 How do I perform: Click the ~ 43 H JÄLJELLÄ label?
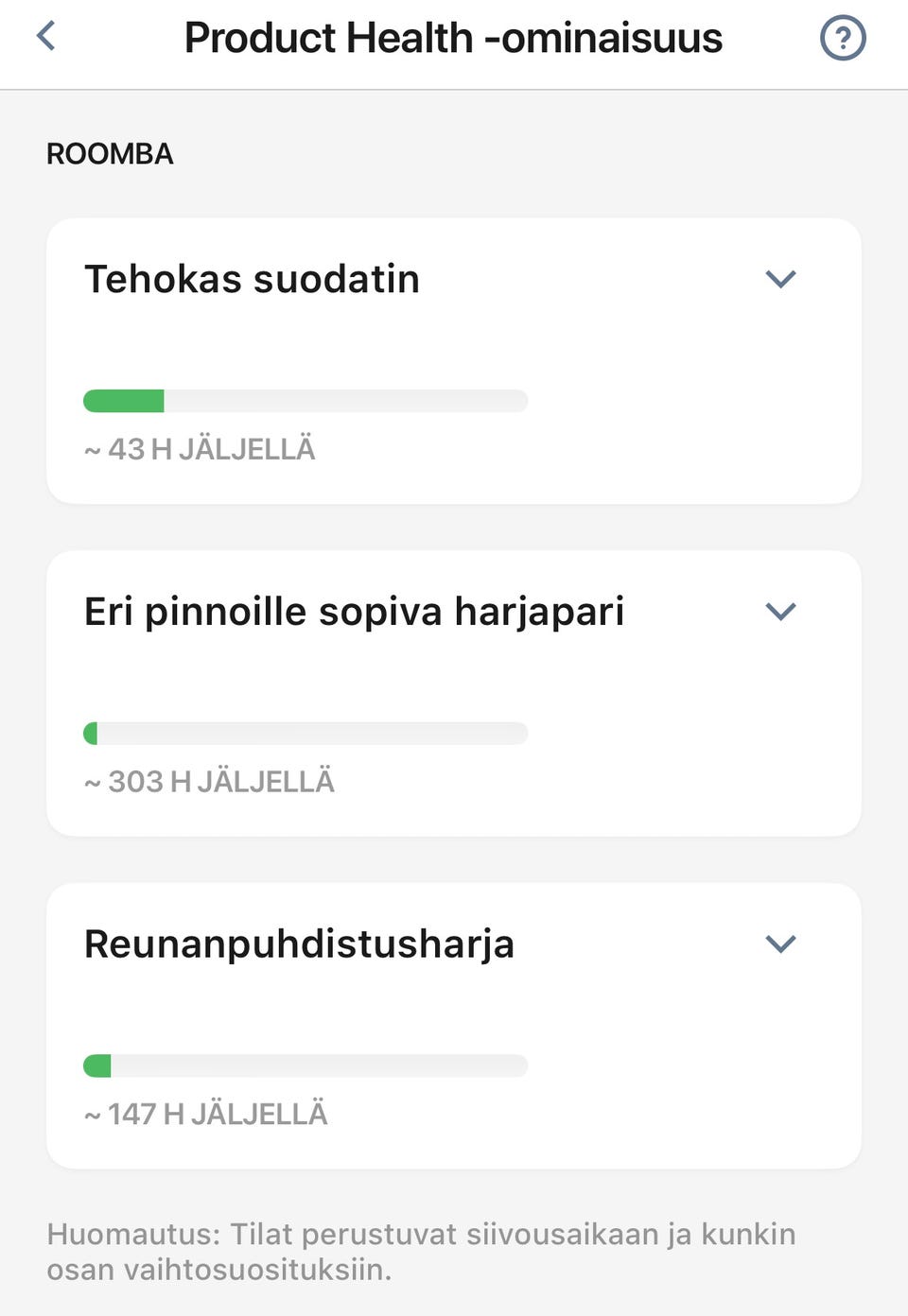[201, 449]
